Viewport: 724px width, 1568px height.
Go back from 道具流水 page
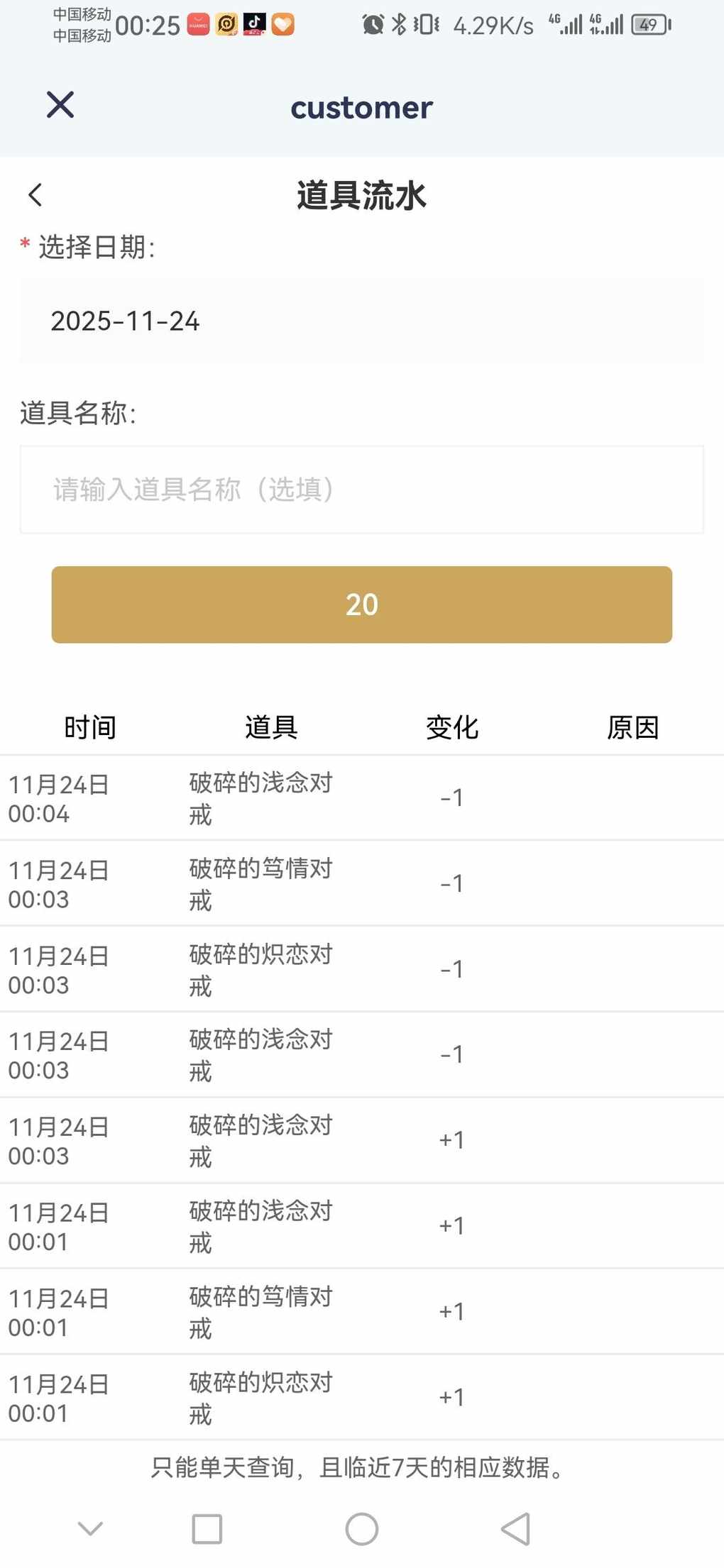pyautogui.click(x=35, y=195)
